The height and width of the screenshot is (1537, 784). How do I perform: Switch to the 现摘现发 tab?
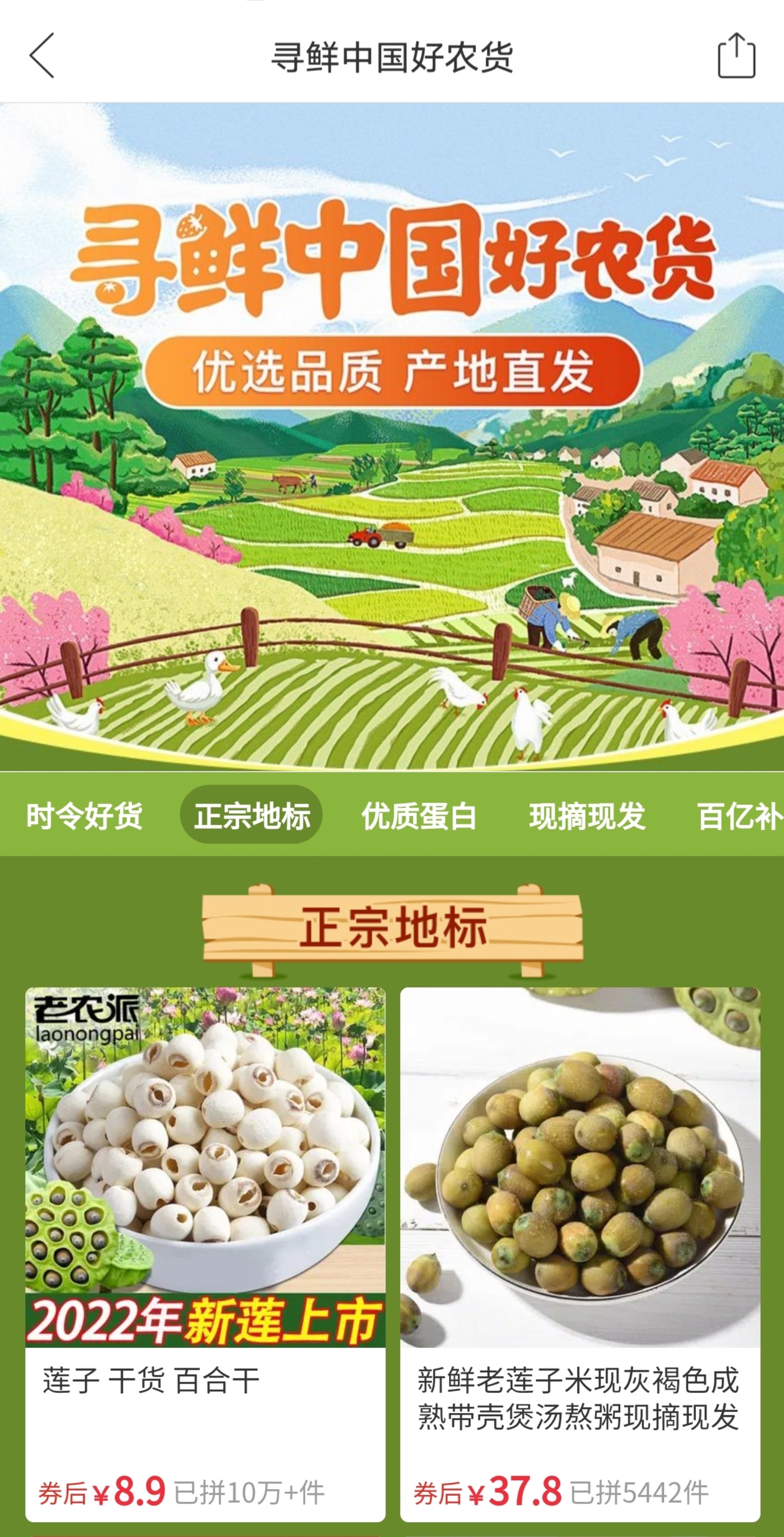587,816
